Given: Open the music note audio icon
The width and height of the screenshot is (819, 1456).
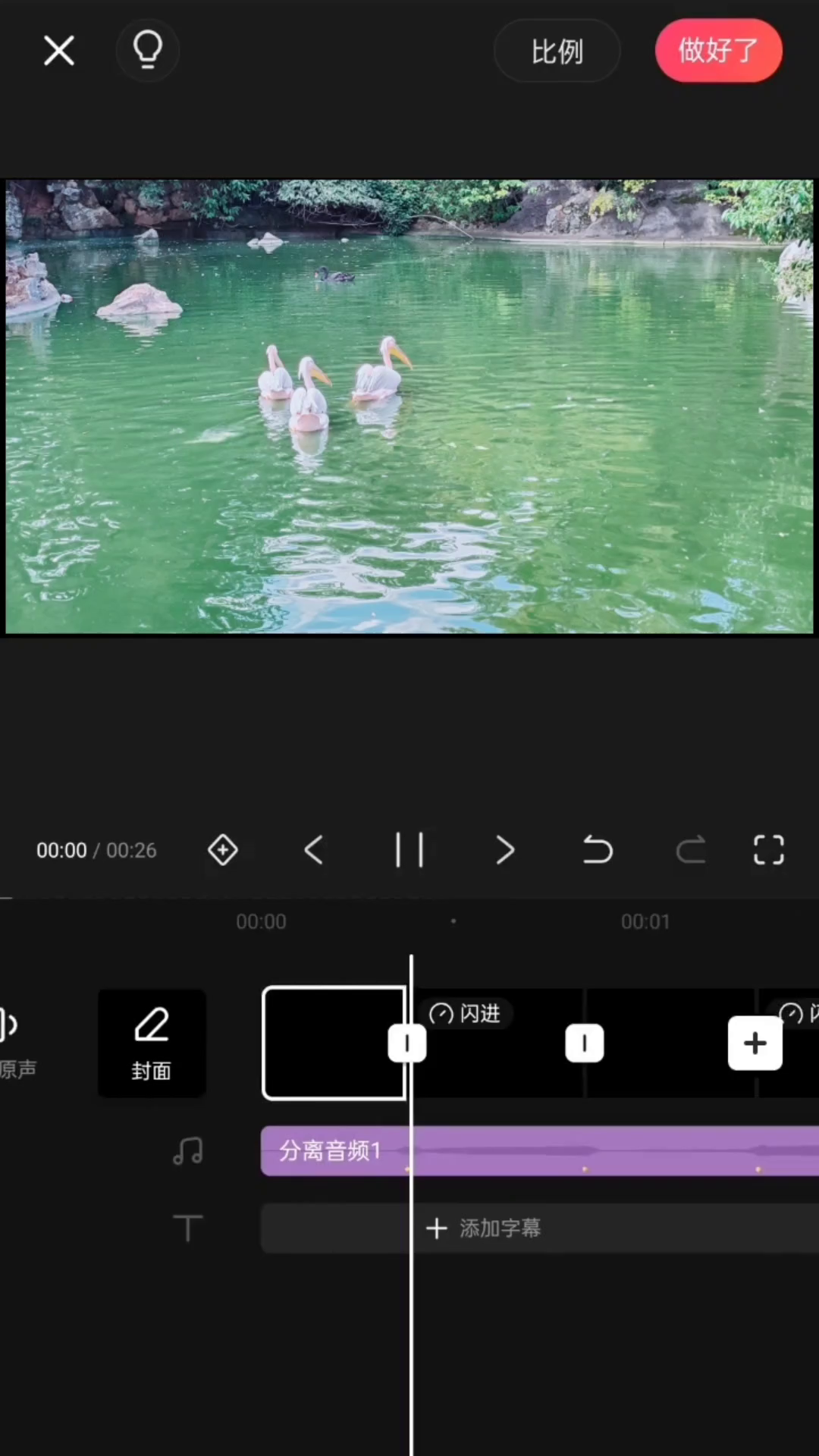Looking at the screenshot, I should 188,1151.
